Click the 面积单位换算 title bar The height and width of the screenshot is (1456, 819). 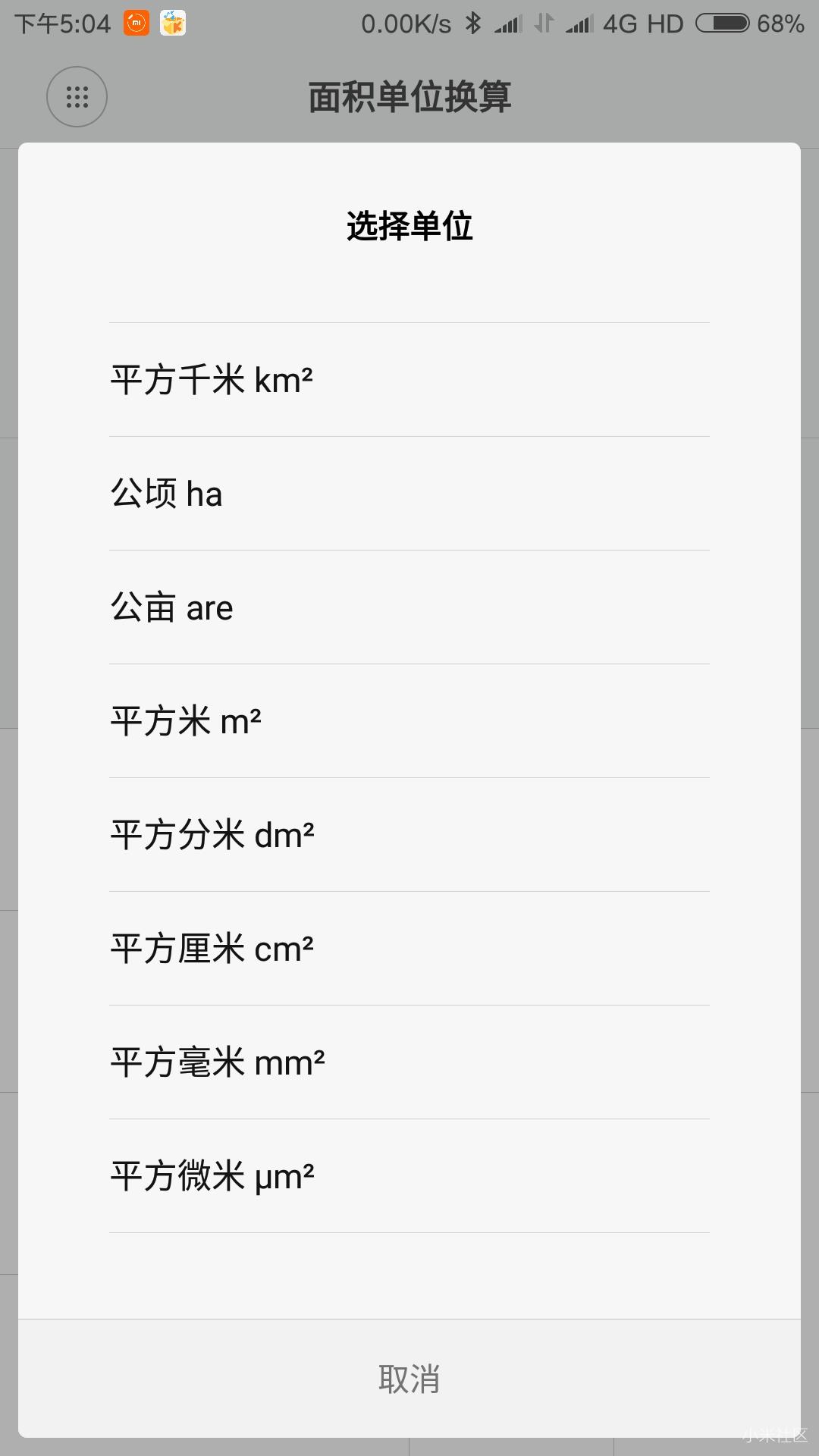coord(409,96)
